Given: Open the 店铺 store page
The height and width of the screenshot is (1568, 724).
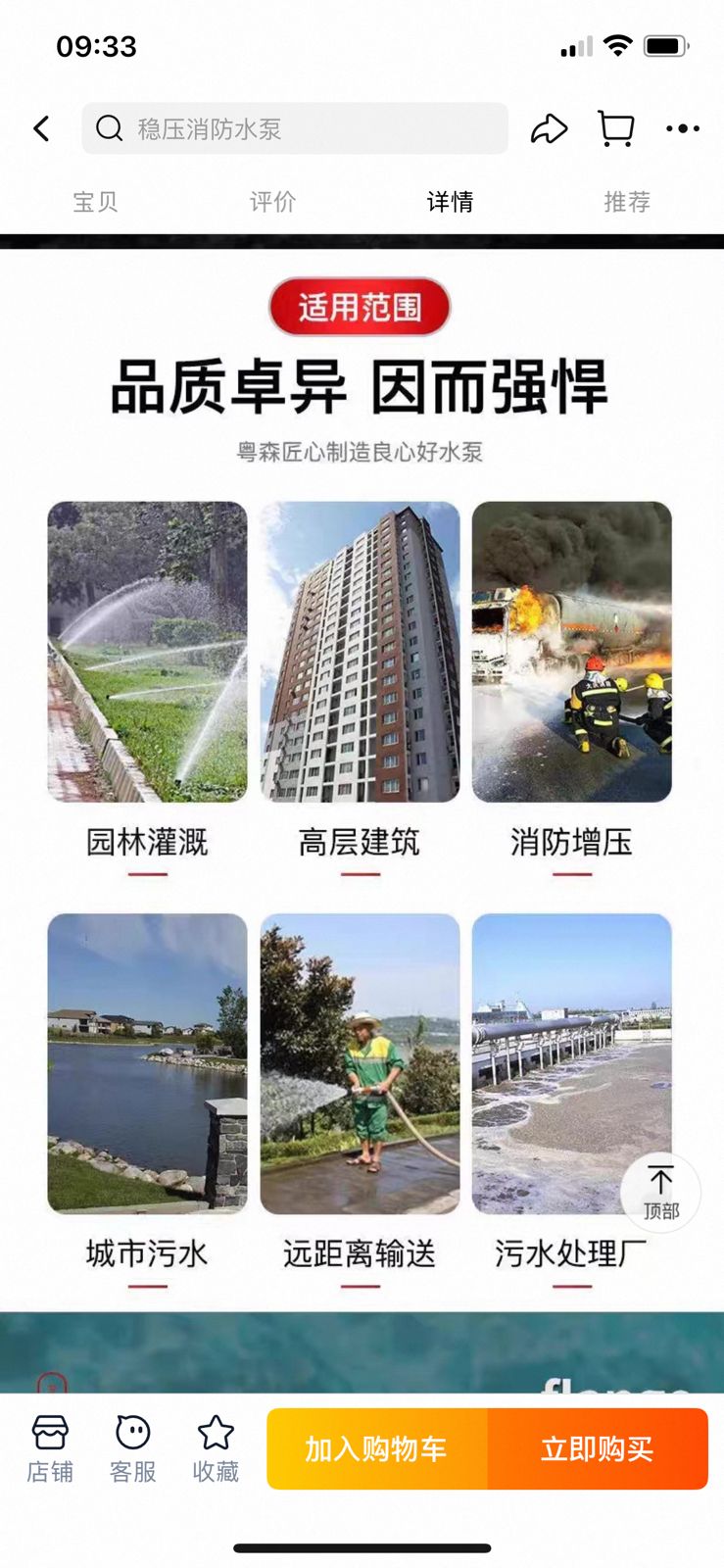Looking at the screenshot, I should pos(50,1448).
